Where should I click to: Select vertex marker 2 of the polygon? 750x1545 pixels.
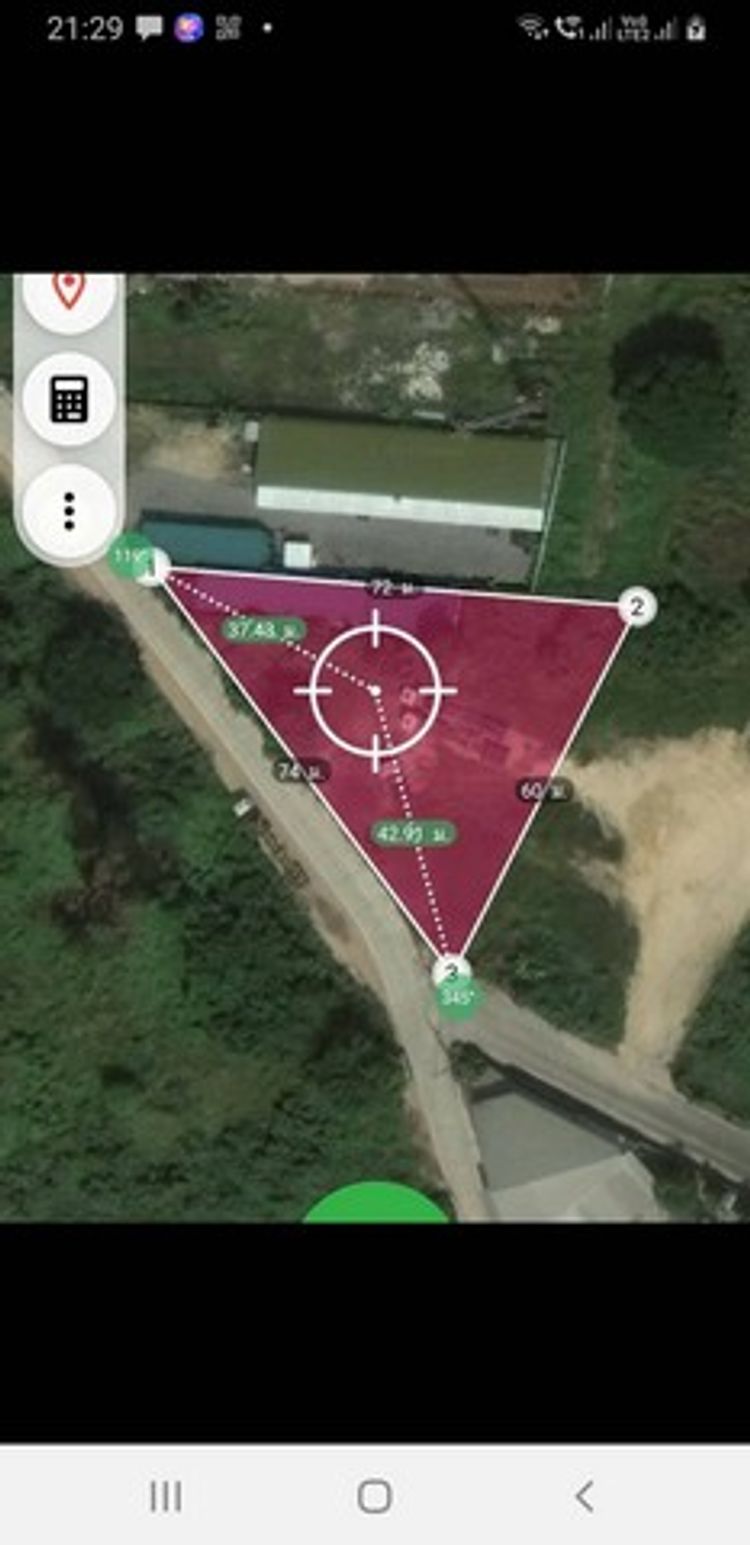(x=637, y=606)
